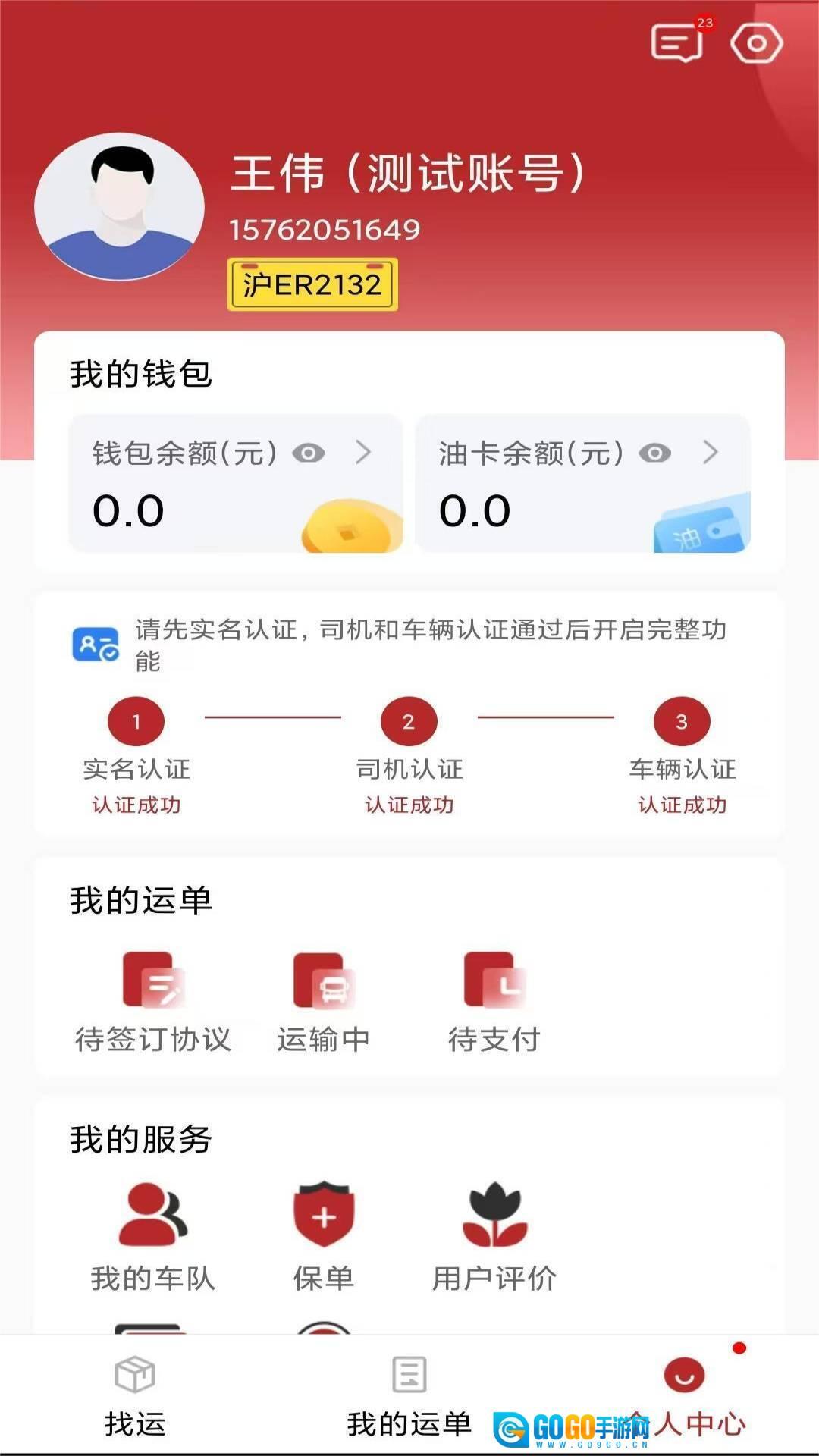Tap the 沪ER2132 license plate badge

(x=312, y=284)
